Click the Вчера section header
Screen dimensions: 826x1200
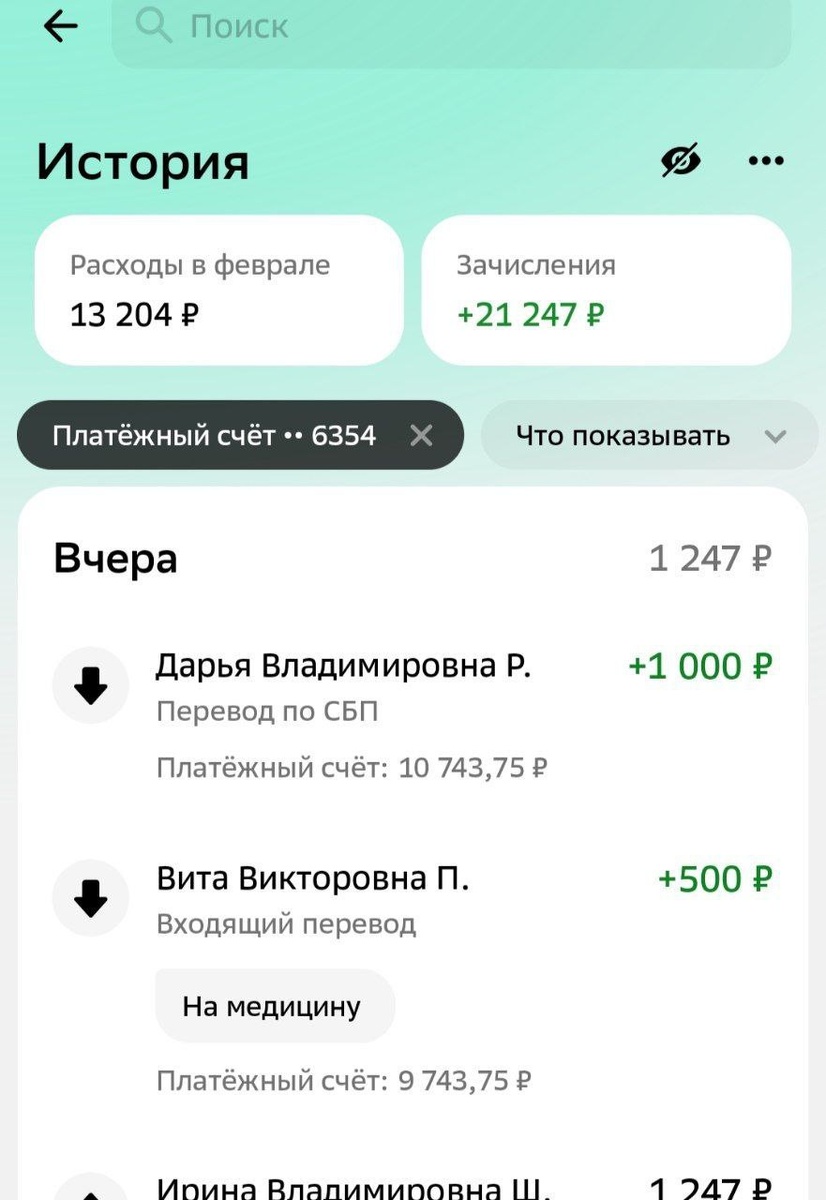pyautogui.click(x=113, y=558)
